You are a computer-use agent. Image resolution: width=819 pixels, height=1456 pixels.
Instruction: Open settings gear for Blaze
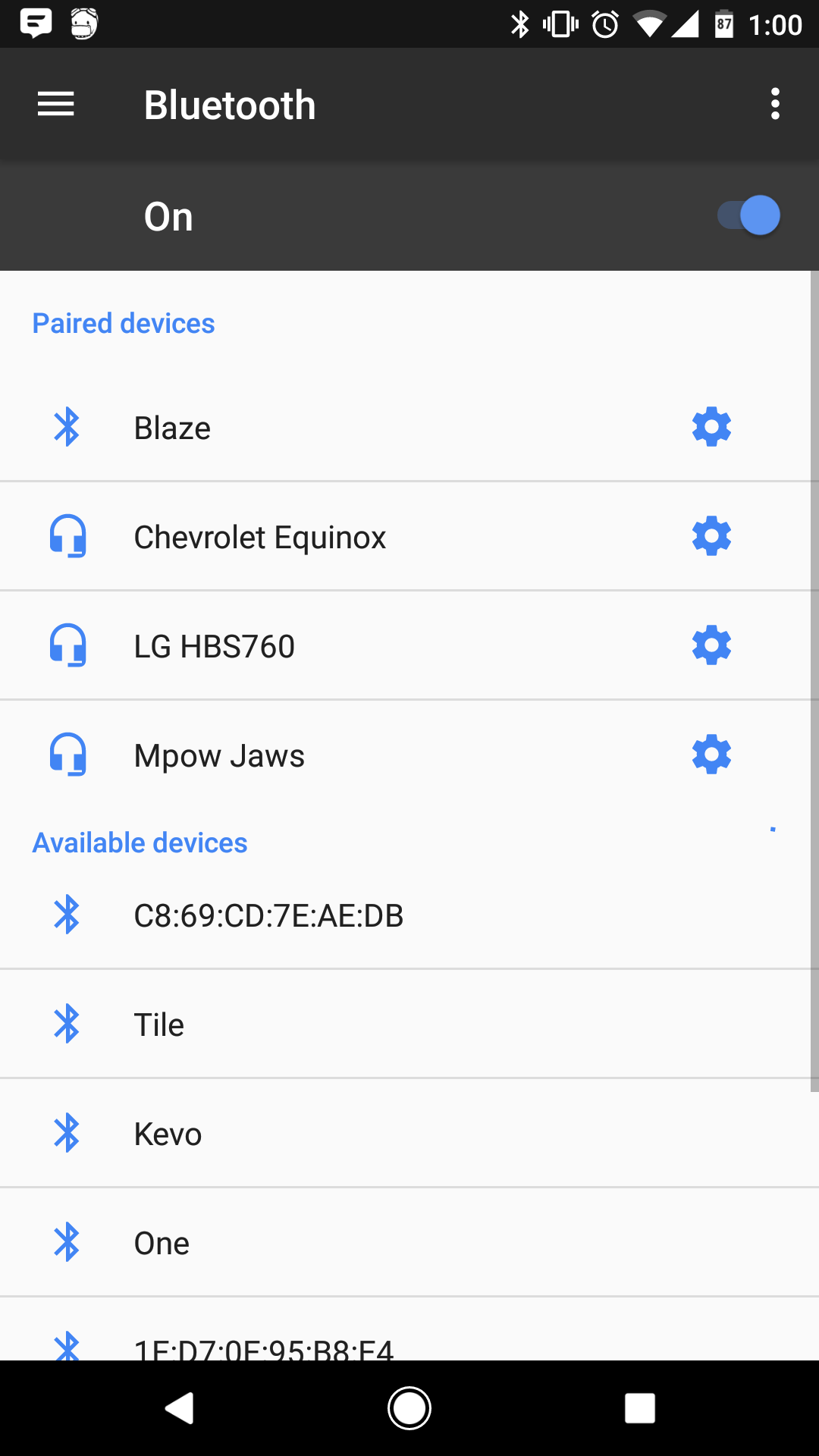coord(711,427)
